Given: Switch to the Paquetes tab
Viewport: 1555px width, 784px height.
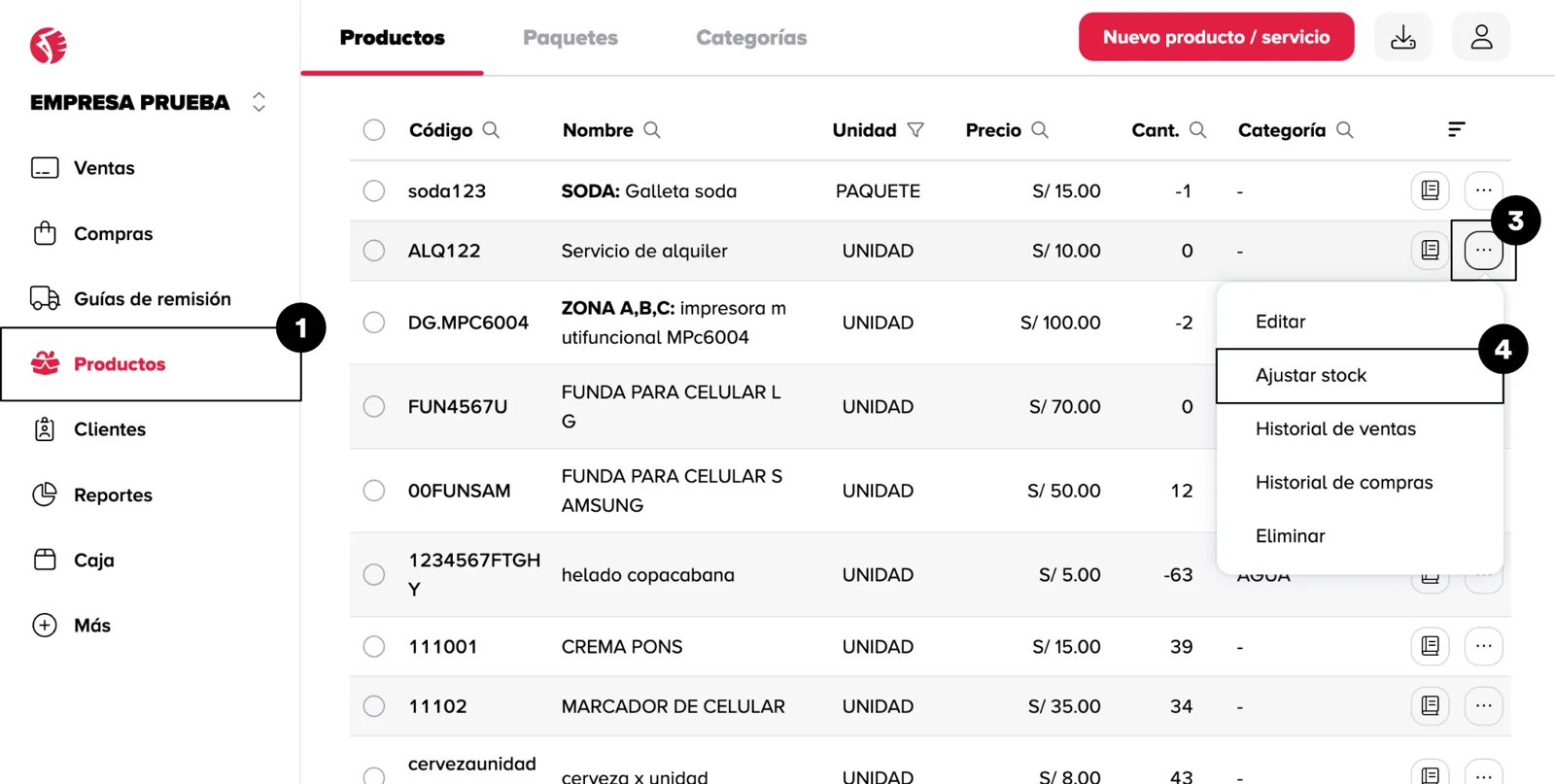Looking at the screenshot, I should coord(570,38).
